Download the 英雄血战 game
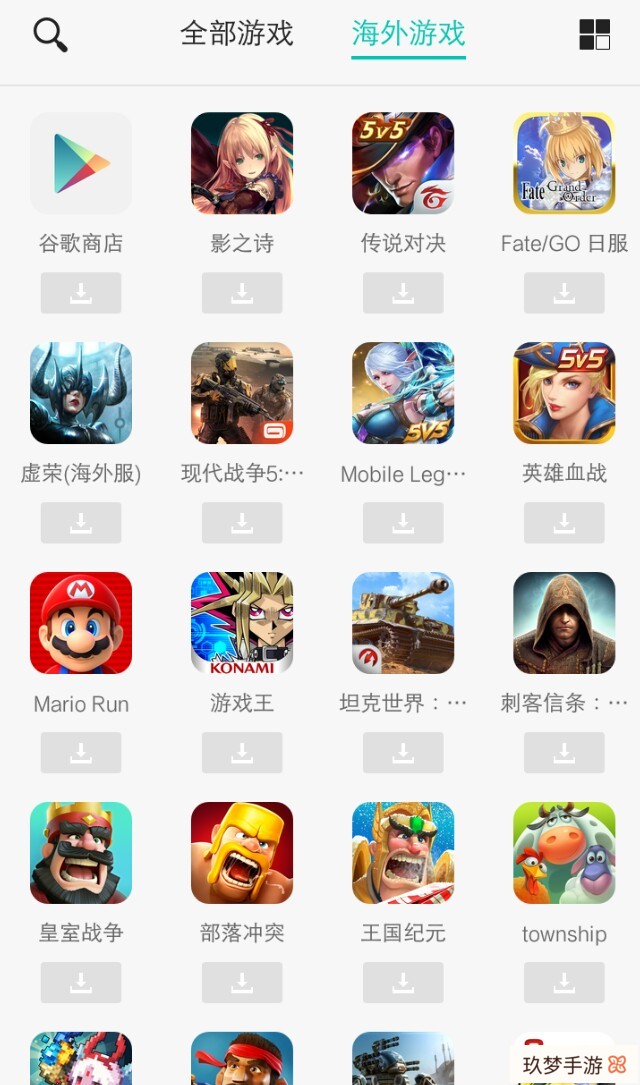 pos(564,523)
